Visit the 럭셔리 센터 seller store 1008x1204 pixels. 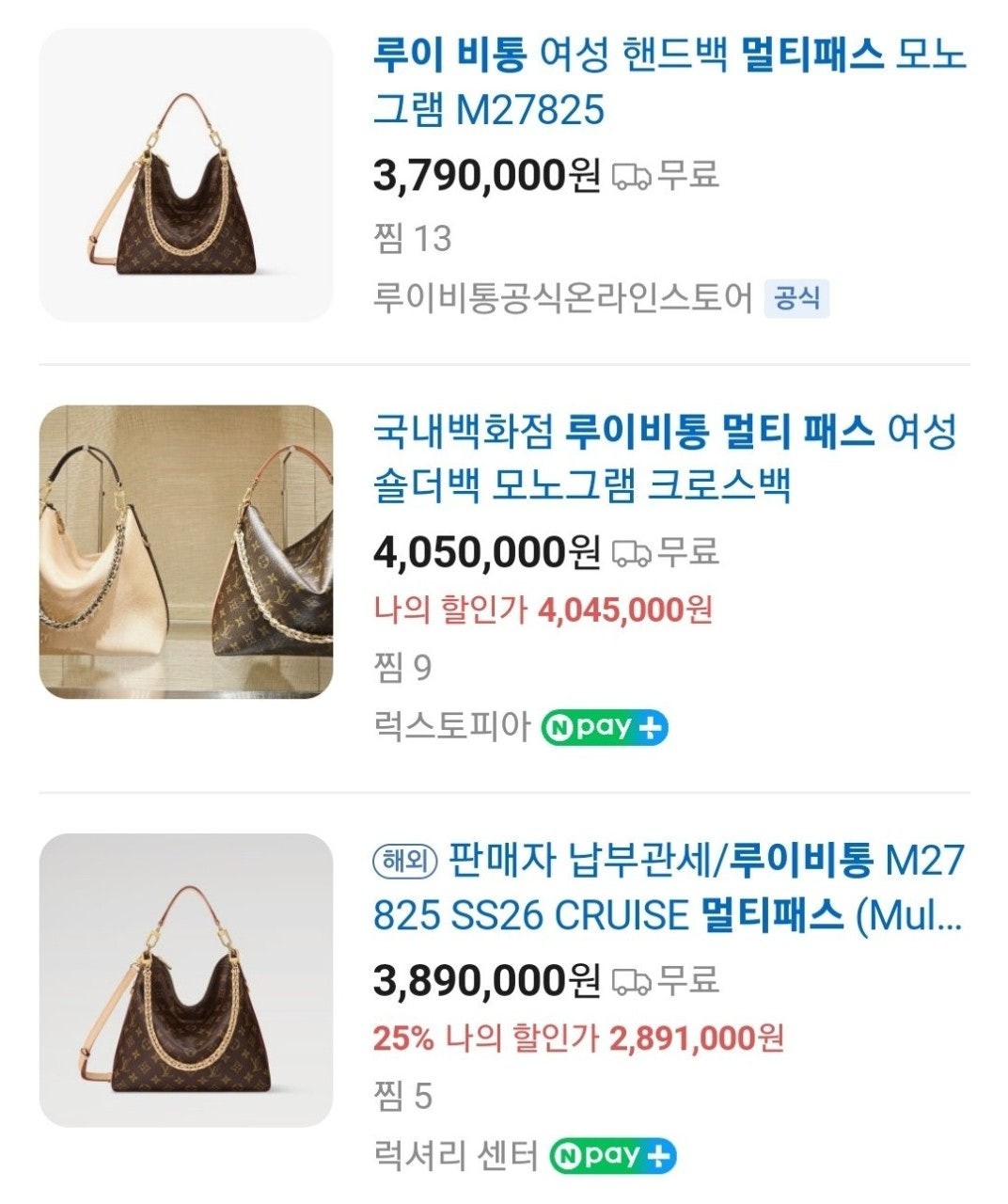455,1156
